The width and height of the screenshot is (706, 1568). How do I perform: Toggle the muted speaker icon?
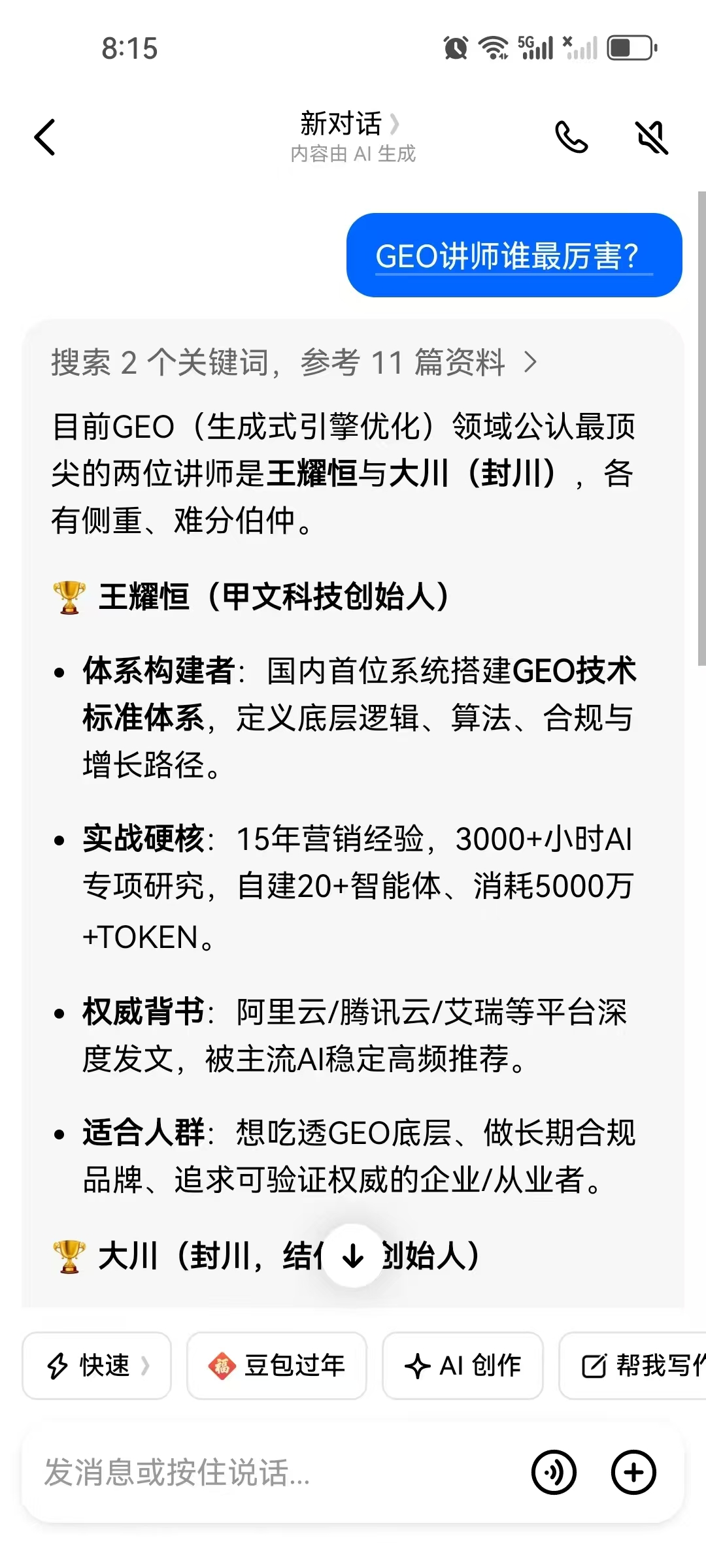pyautogui.click(x=652, y=137)
